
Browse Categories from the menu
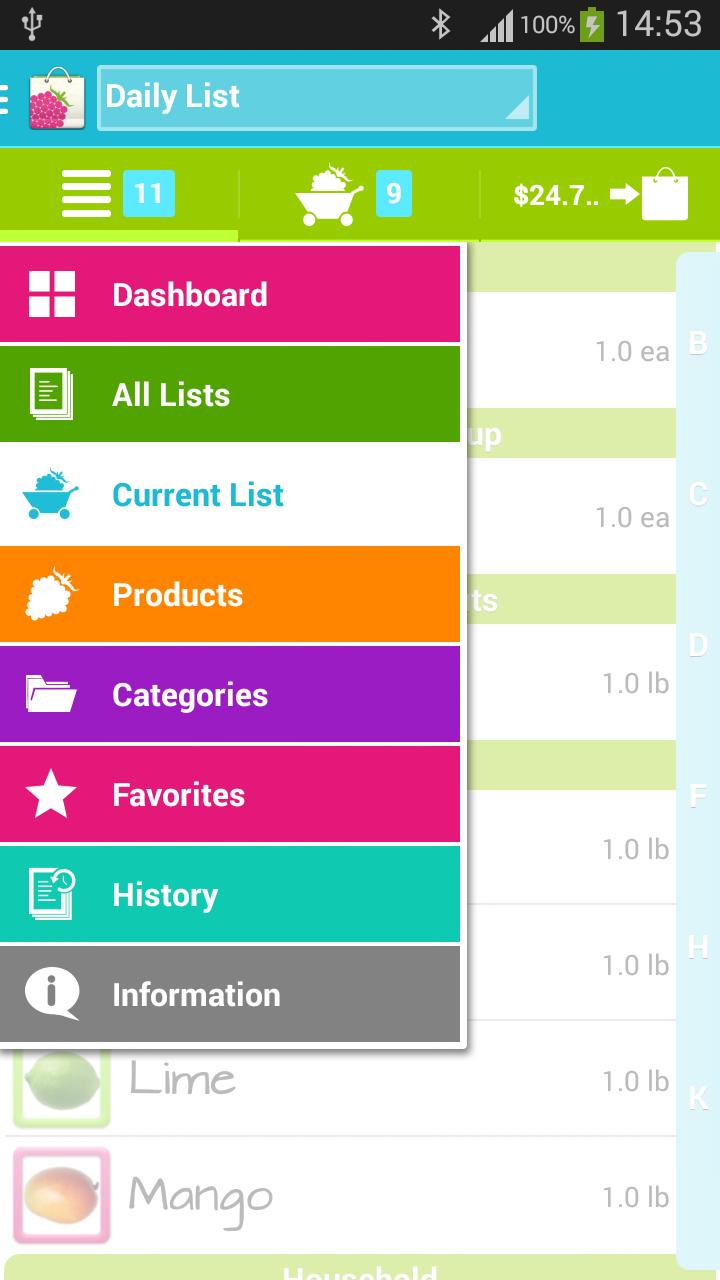coord(230,695)
